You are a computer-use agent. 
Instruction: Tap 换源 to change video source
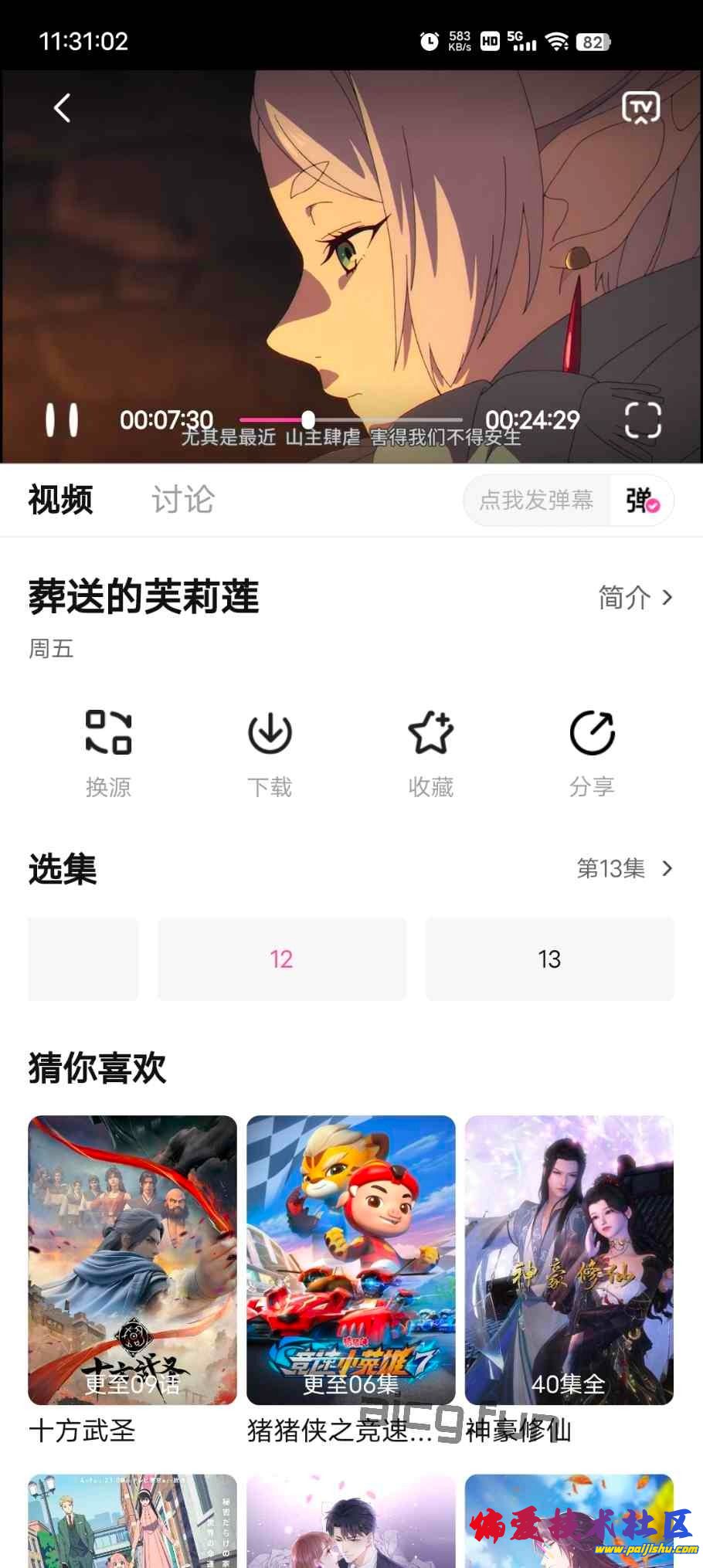pos(108,753)
